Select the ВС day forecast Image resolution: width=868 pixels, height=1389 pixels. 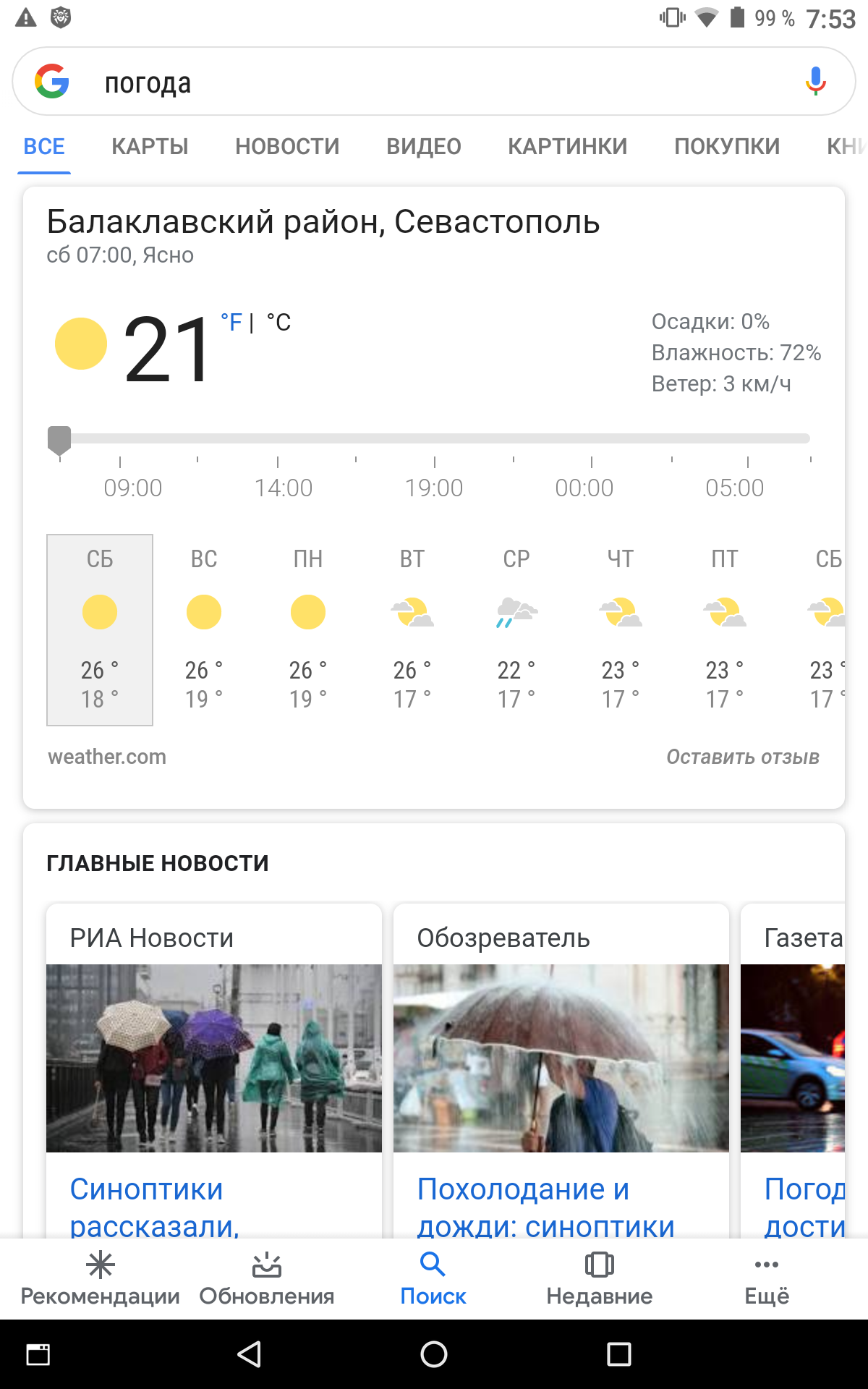204,629
